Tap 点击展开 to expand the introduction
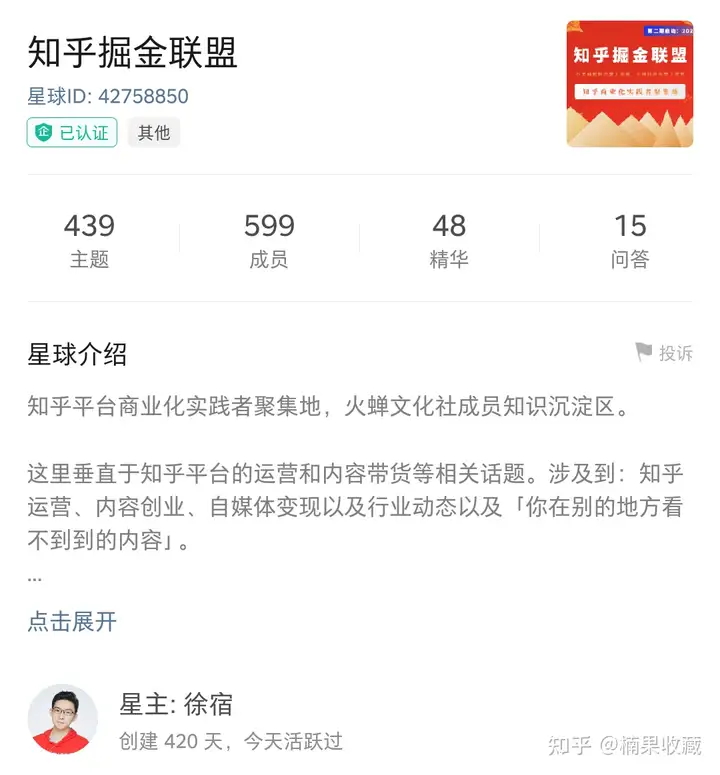The height and width of the screenshot is (775, 720). point(72,621)
